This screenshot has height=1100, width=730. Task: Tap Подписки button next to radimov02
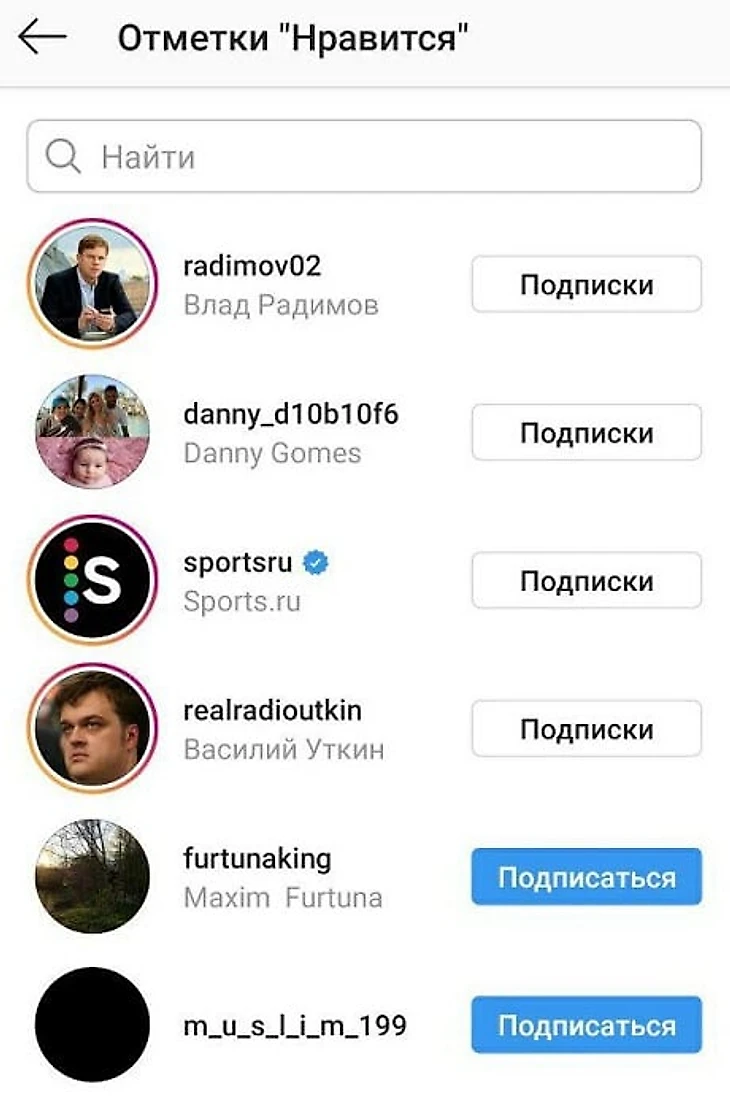586,285
